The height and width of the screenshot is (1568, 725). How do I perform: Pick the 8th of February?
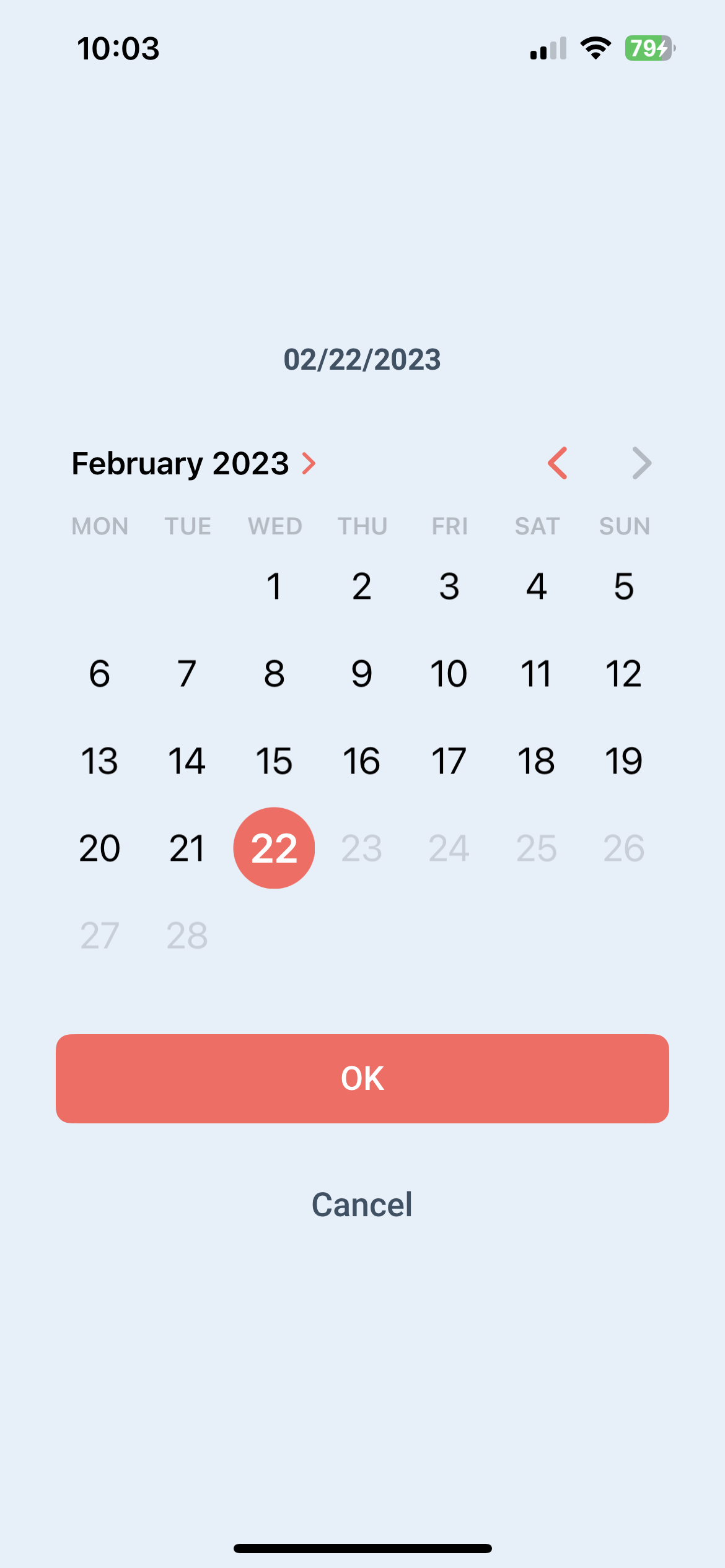(275, 673)
